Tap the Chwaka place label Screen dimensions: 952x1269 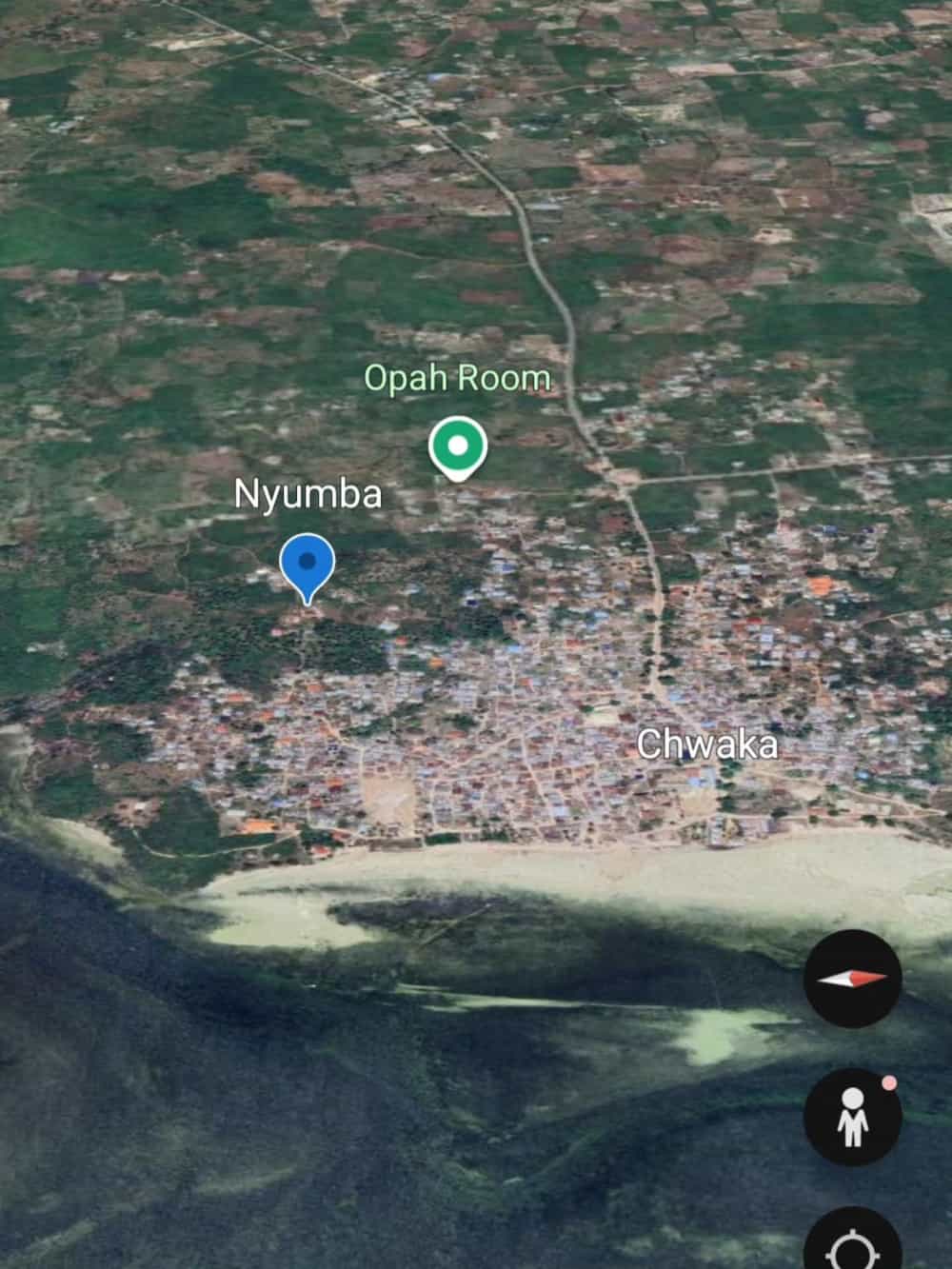(x=706, y=744)
